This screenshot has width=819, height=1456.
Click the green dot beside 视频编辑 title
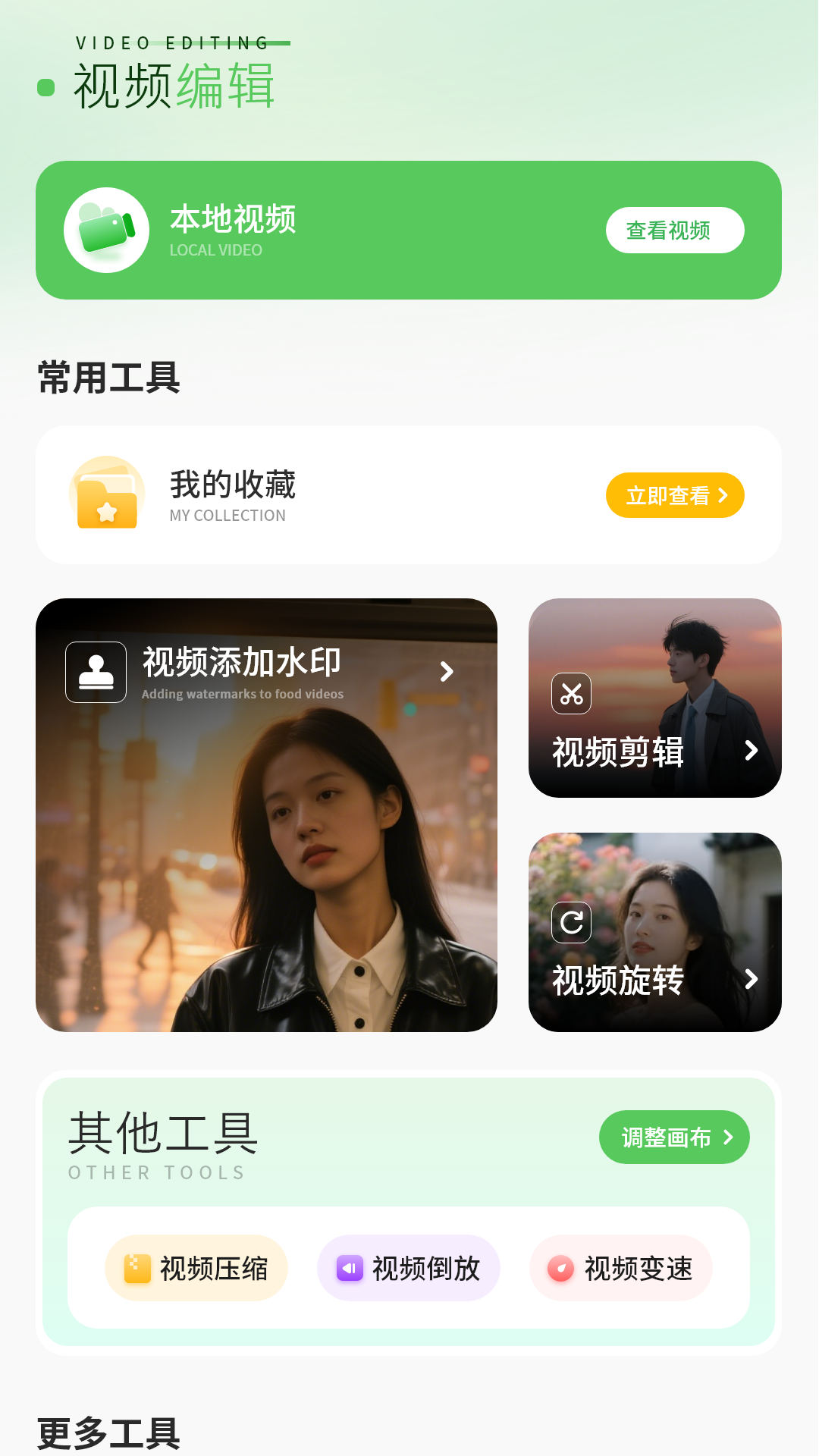(x=47, y=89)
